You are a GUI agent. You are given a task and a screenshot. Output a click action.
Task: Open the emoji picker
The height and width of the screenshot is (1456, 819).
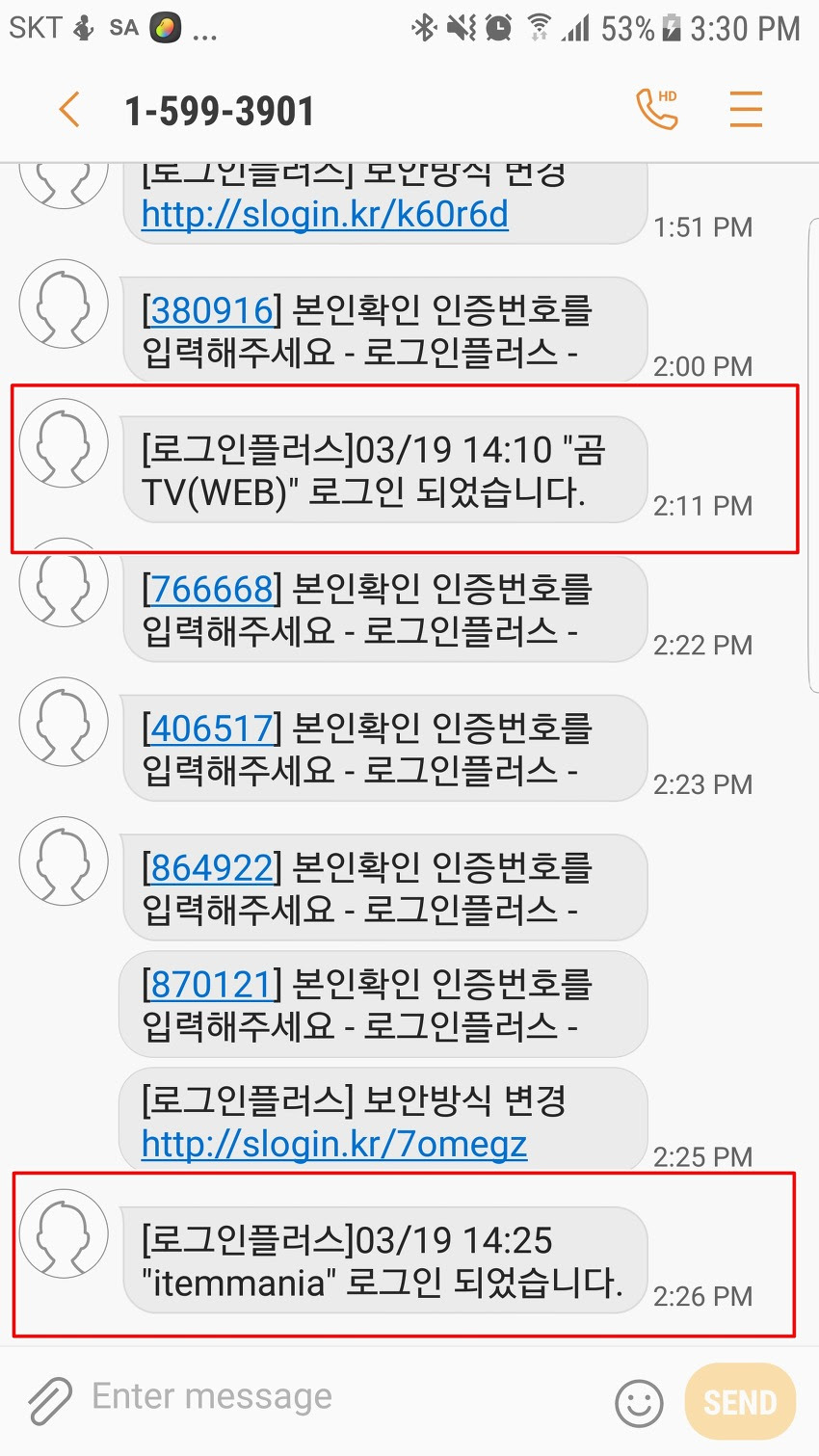pyautogui.click(x=639, y=1402)
